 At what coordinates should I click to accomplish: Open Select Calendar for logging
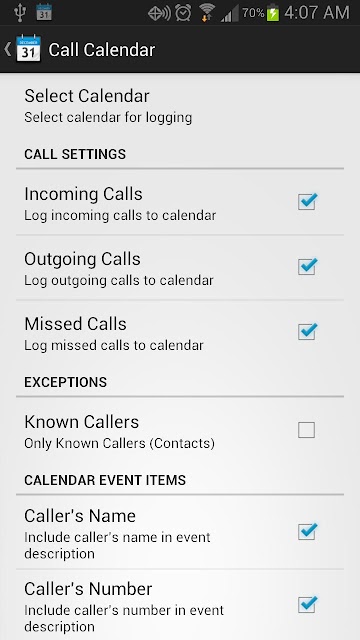pos(180,106)
